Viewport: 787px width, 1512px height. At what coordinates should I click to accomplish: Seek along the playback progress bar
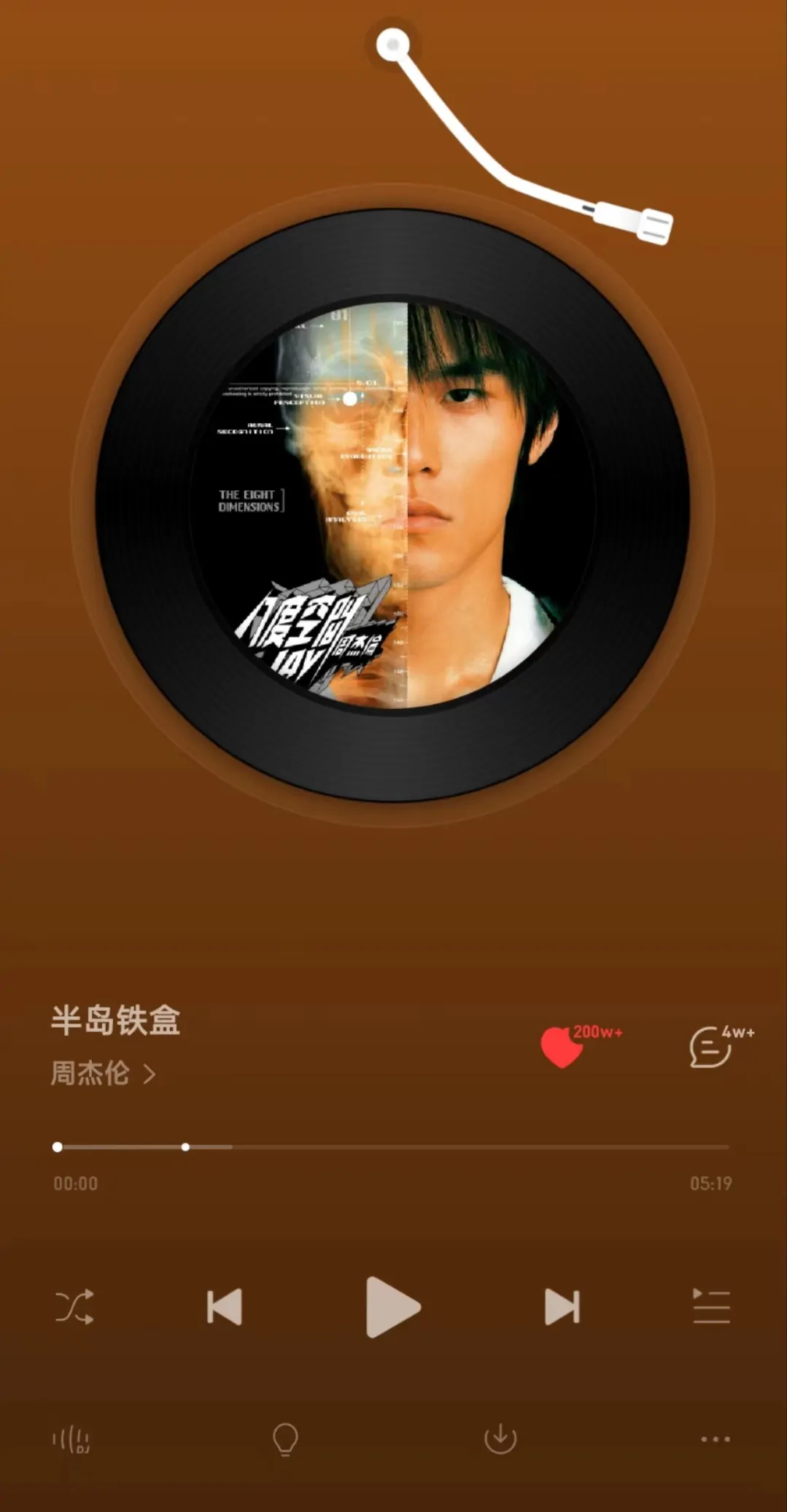pos(392,1147)
